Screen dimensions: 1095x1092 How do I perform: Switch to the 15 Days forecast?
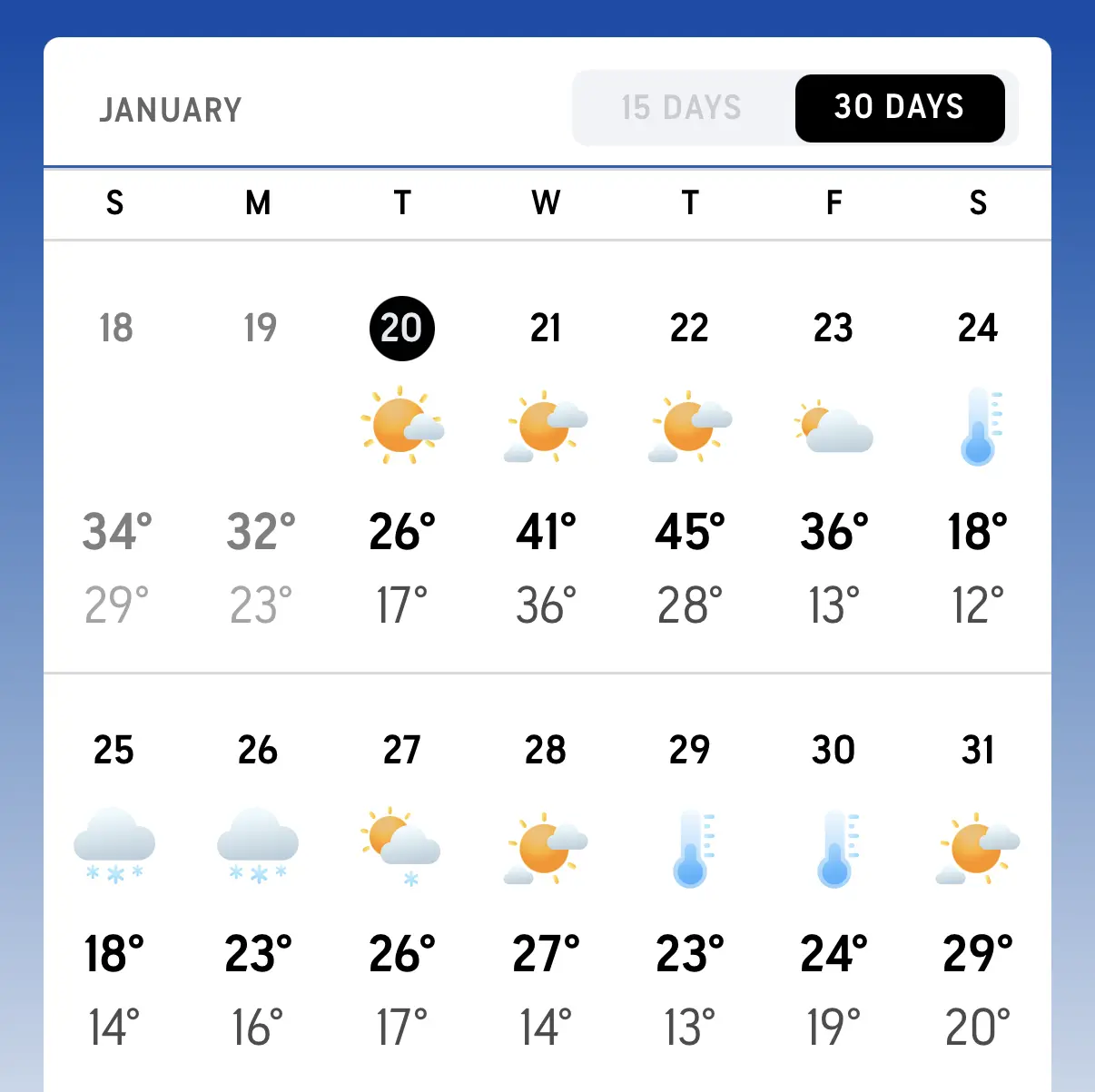pos(682,108)
